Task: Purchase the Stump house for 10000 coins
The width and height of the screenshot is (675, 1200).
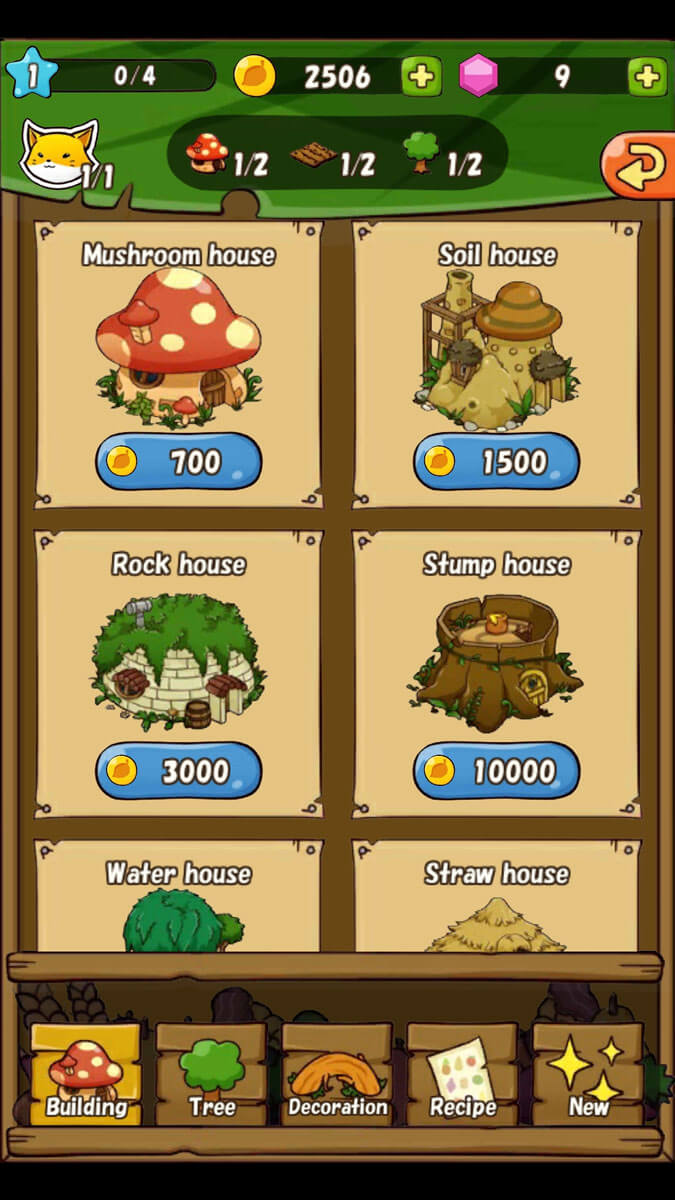Action: click(496, 770)
